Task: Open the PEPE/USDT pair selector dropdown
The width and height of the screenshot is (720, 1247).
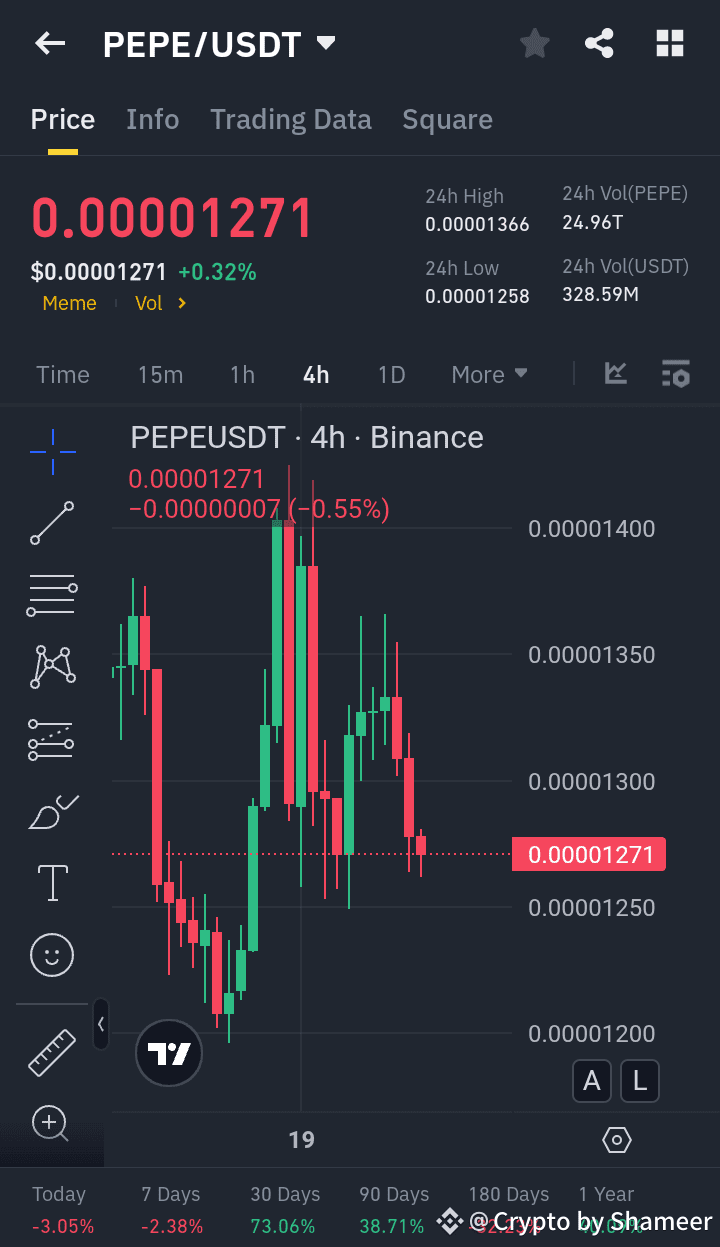Action: (x=326, y=43)
